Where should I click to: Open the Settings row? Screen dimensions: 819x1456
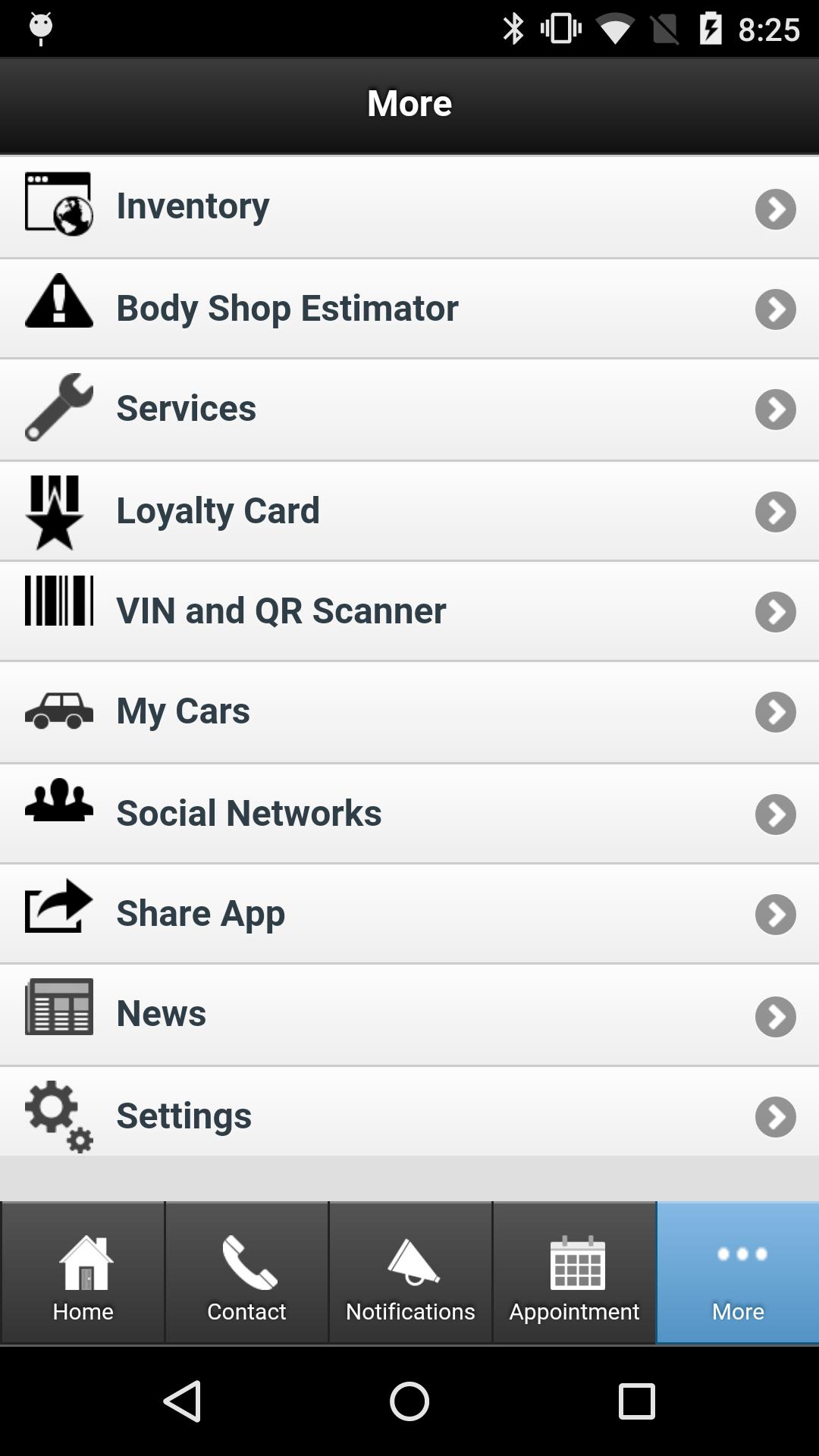point(409,1112)
